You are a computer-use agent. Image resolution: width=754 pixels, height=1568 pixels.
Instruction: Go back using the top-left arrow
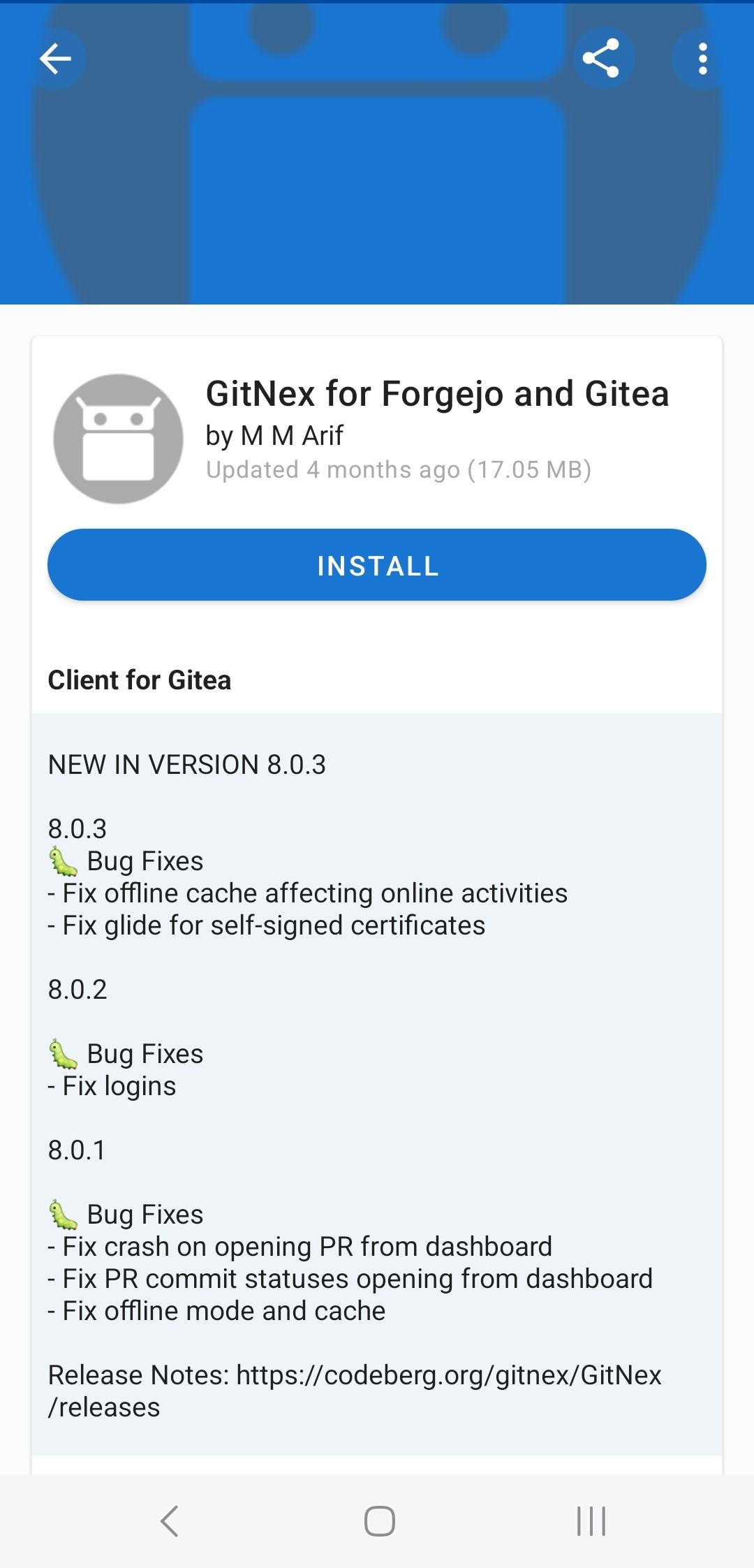[56, 59]
